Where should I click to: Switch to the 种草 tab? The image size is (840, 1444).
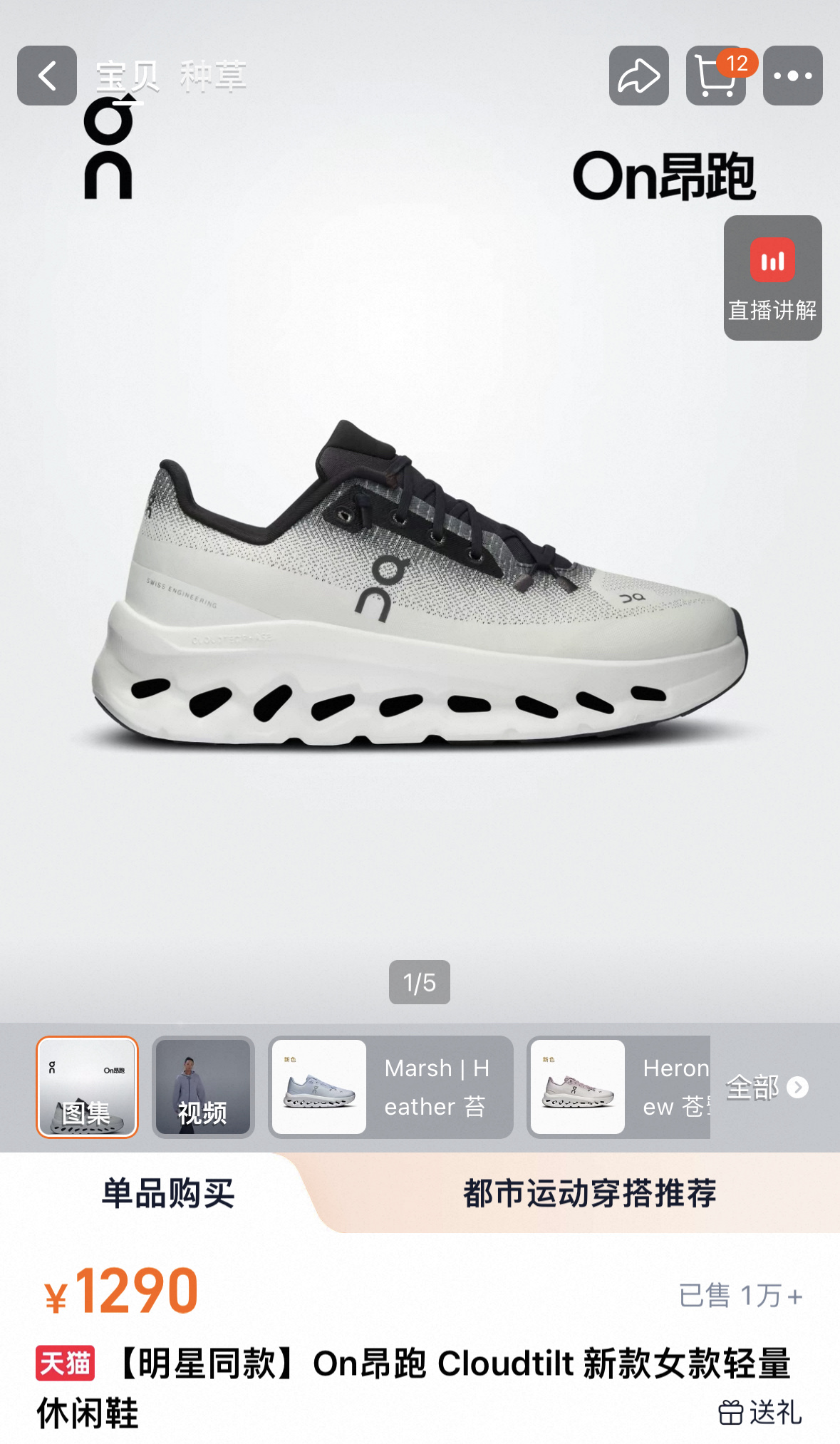pos(213,76)
